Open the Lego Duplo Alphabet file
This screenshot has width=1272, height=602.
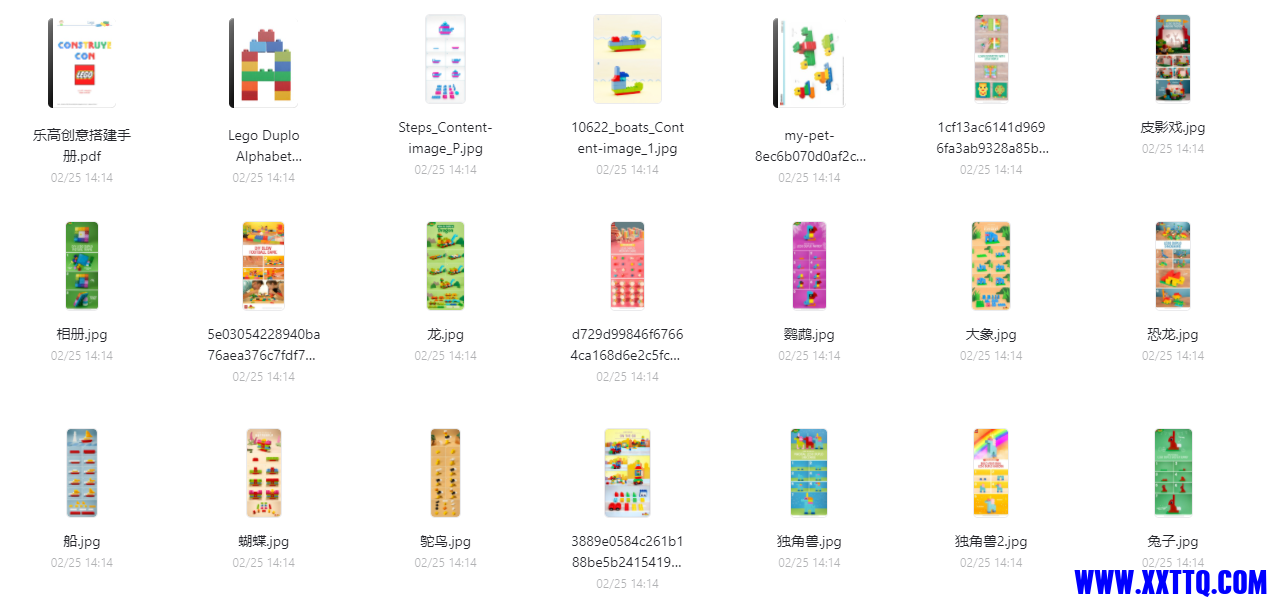(x=264, y=62)
